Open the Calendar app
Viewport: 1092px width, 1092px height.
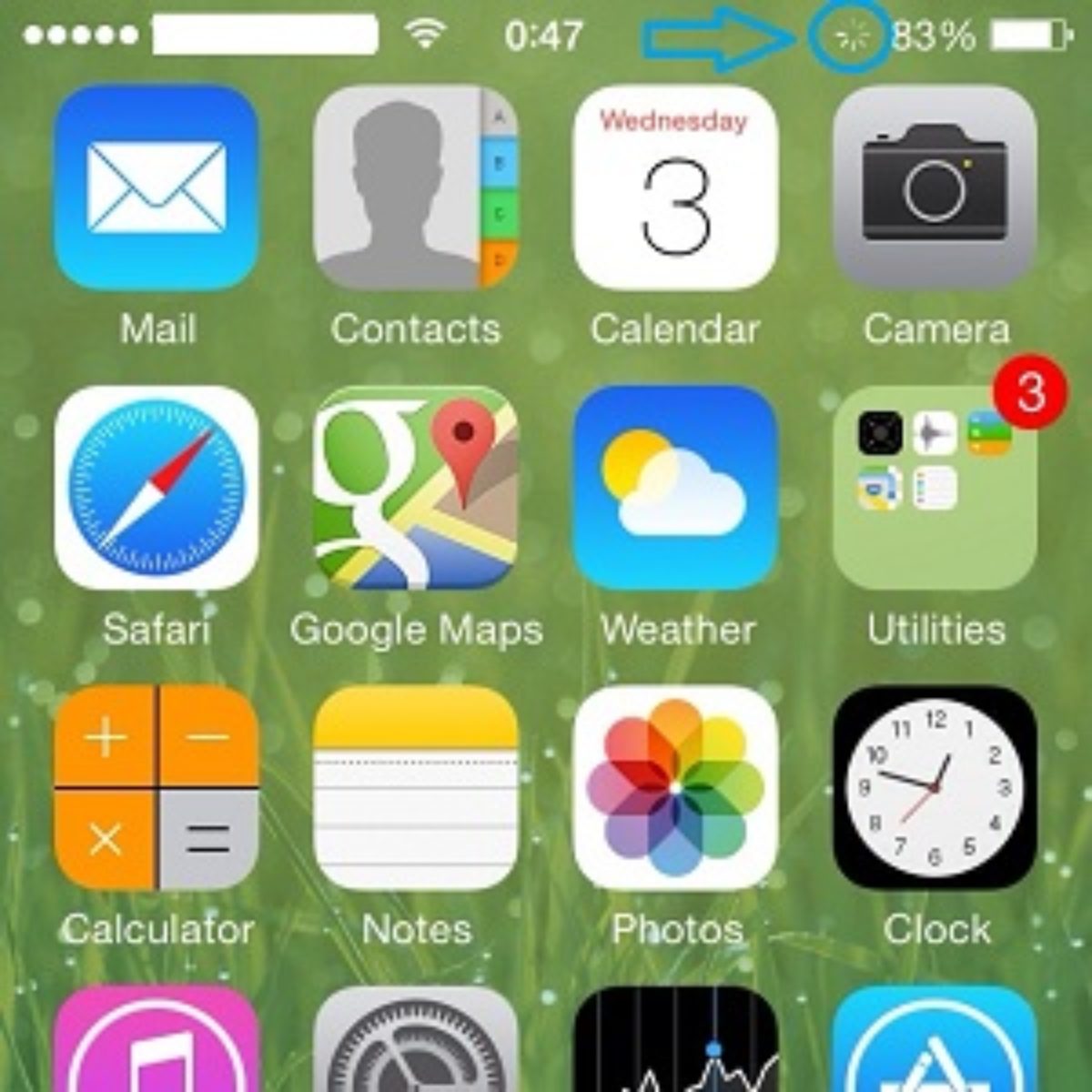[675, 187]
